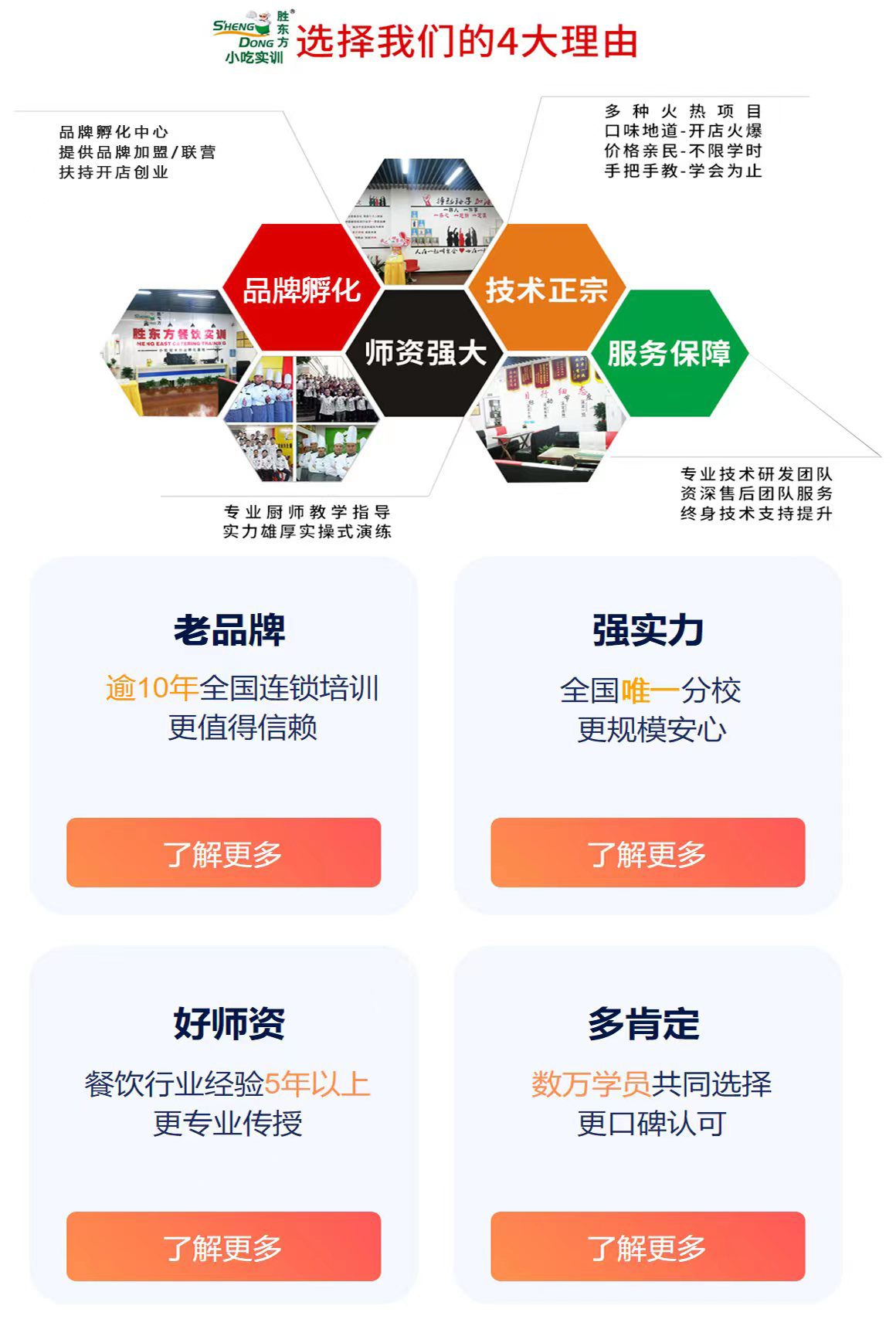Open 了解更多 in the 好师资 card
The image size is (896, 1326).
(x=223, y=1246)
